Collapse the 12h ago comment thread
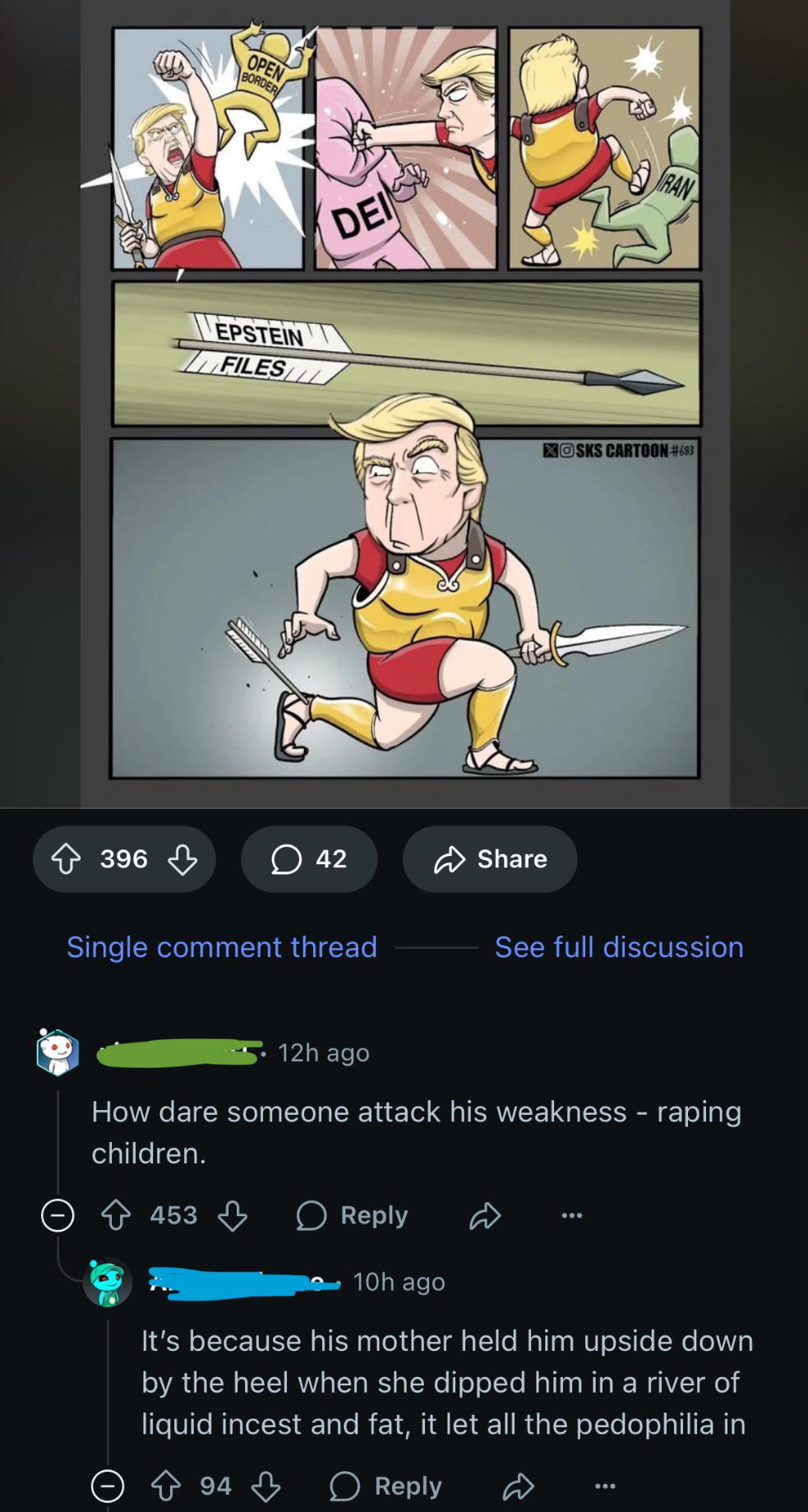The width and height of the screenshot is (808, 1512). point(58,1215)
